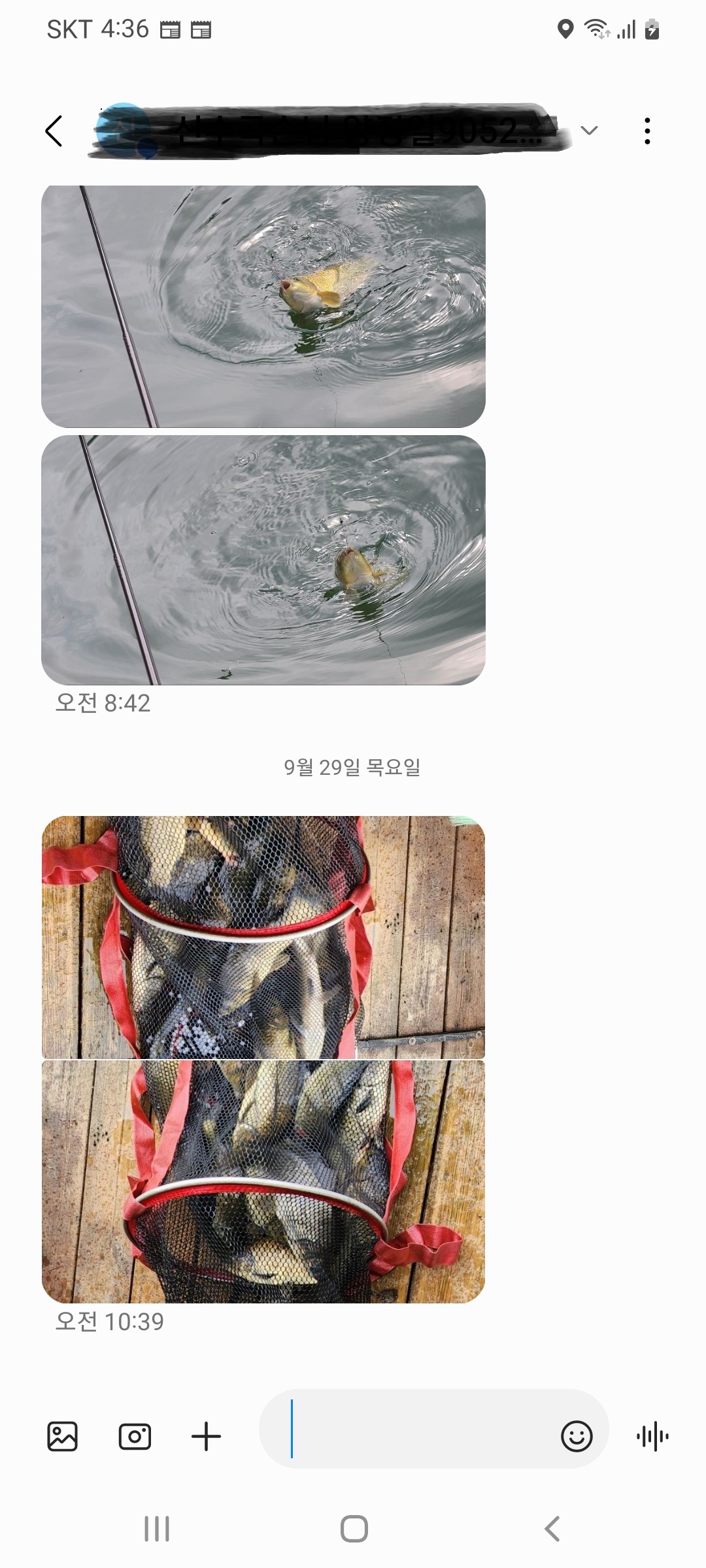
Task: Open recent apps in navigation bar
Action: (157, 1529)
